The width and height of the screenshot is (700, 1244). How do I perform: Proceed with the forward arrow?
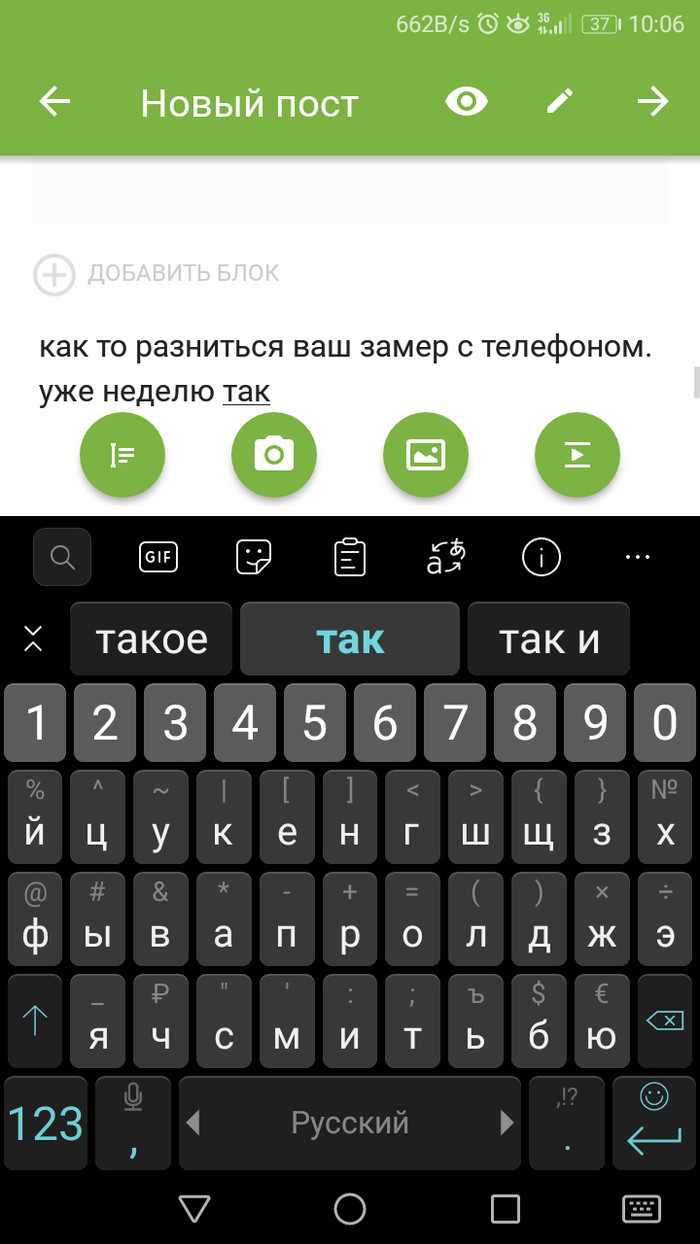click(x=652, y=102)
